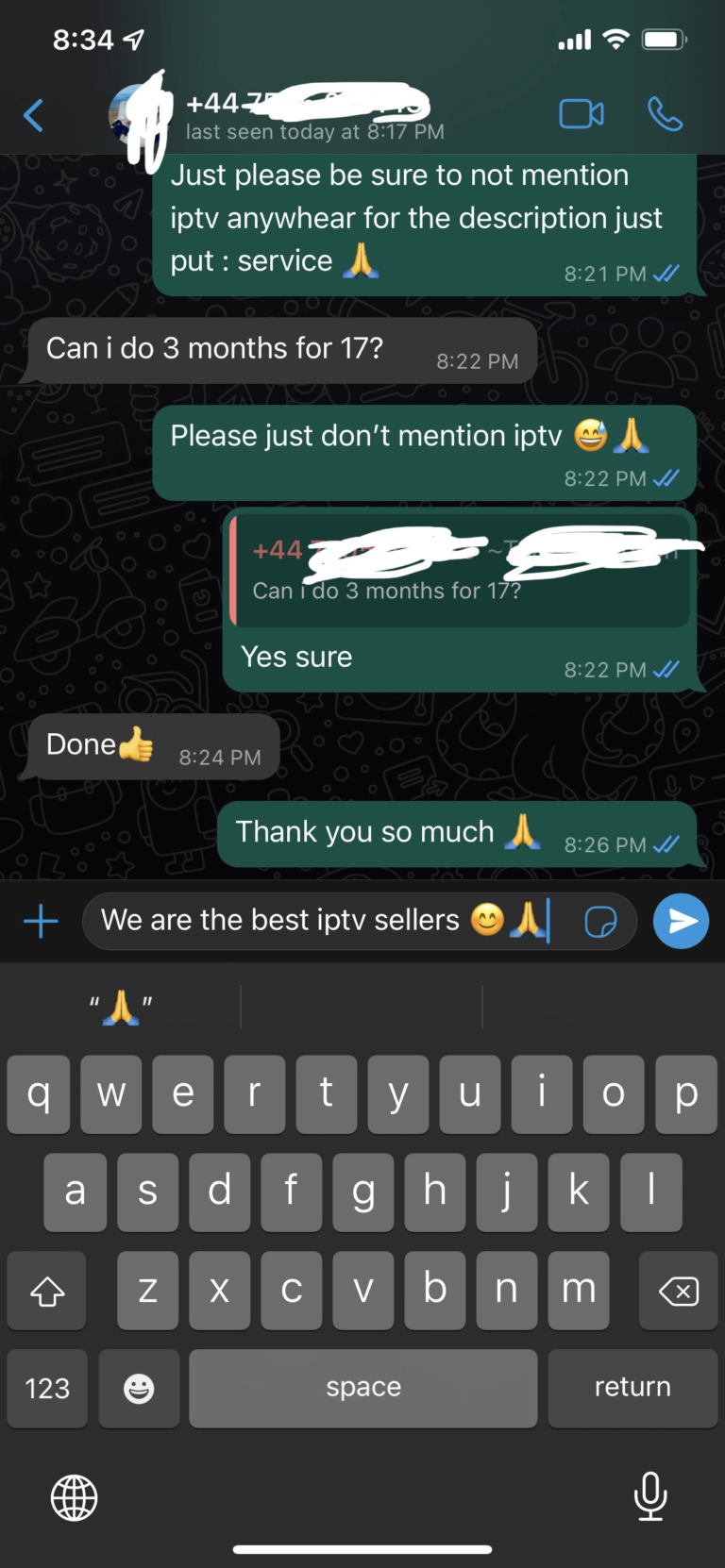
Task: Tap the return key
Action: click(632, 1388)
